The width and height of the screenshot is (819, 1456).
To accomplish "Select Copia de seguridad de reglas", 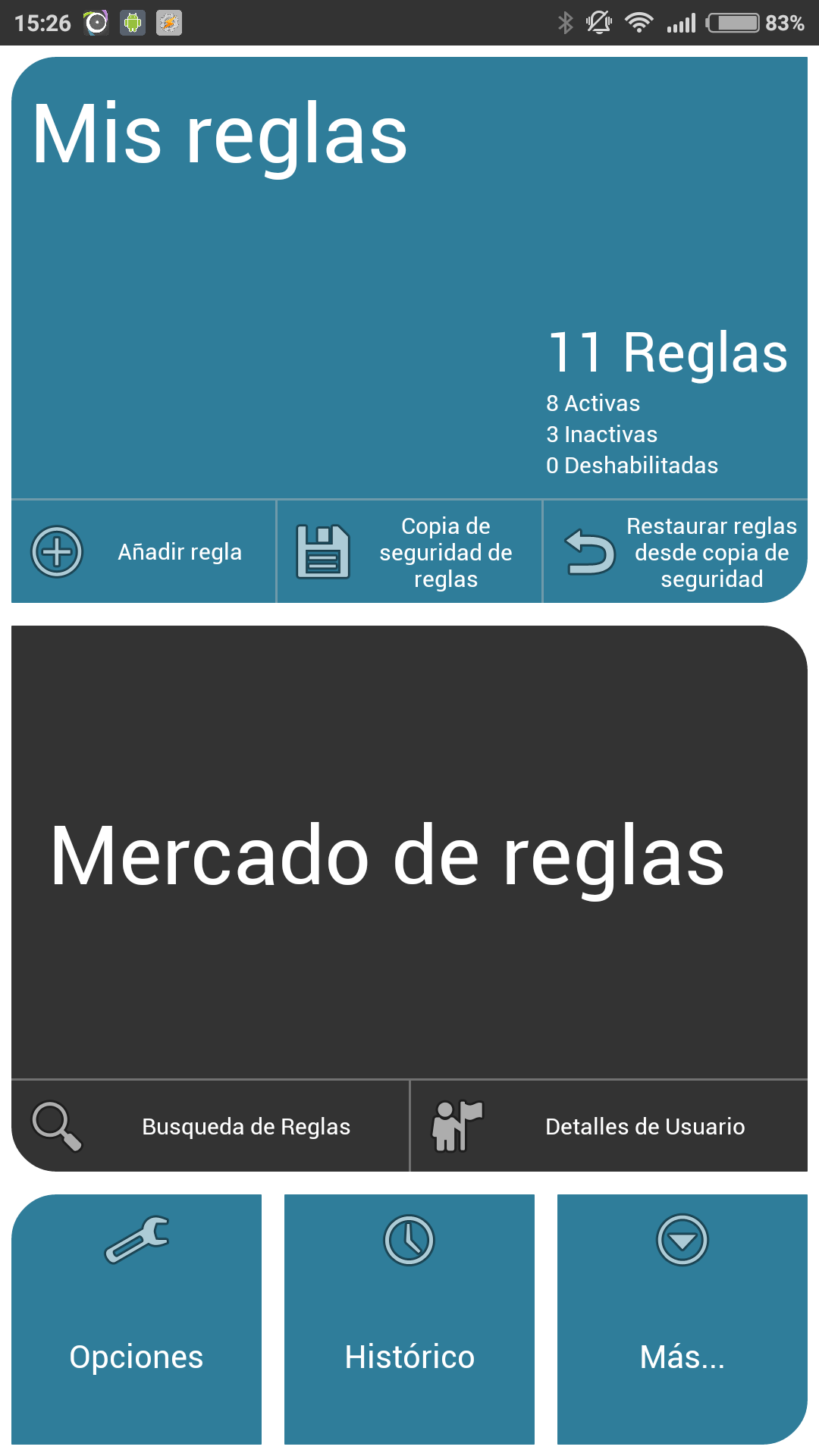I will pyautogui.click(x=409, y=551).
